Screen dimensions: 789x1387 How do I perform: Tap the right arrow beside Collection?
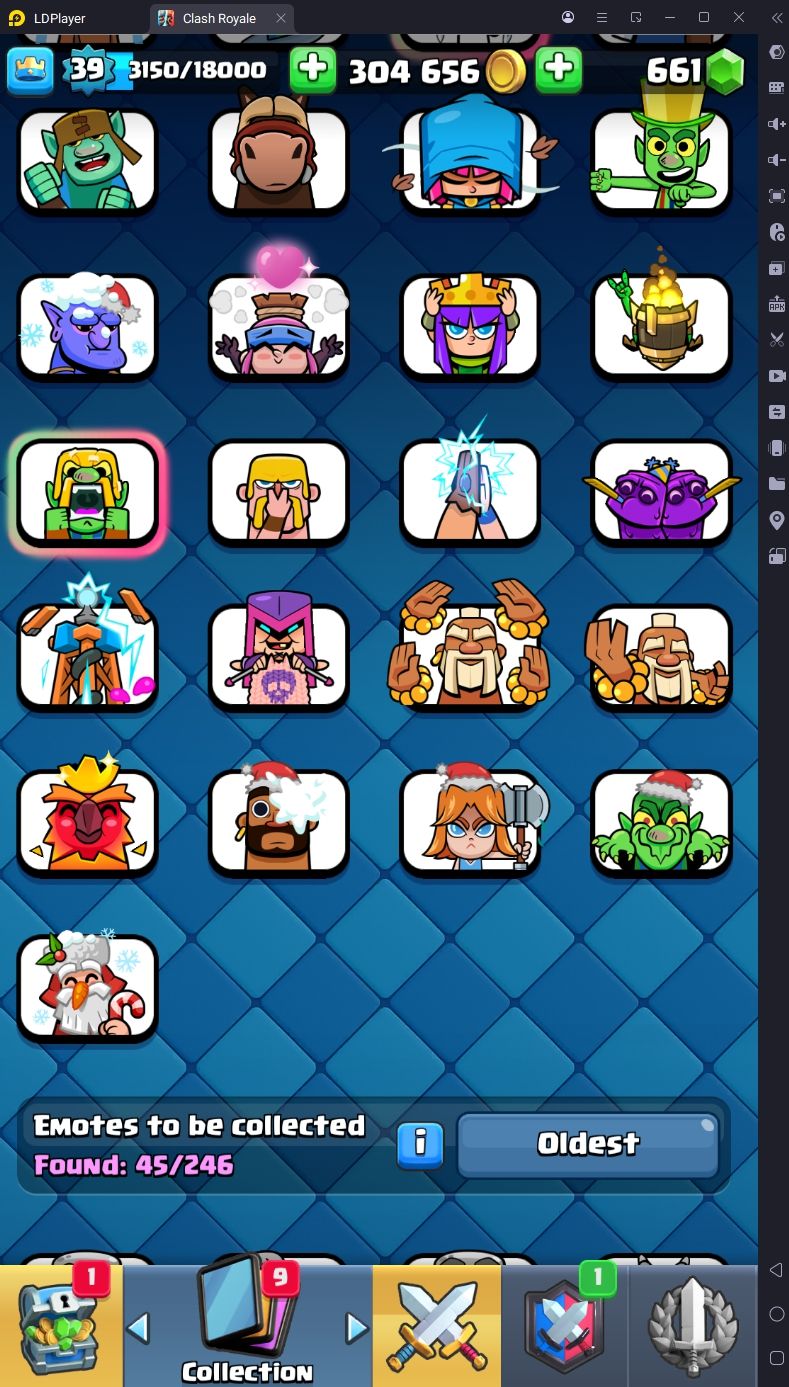pos(356,1328)
